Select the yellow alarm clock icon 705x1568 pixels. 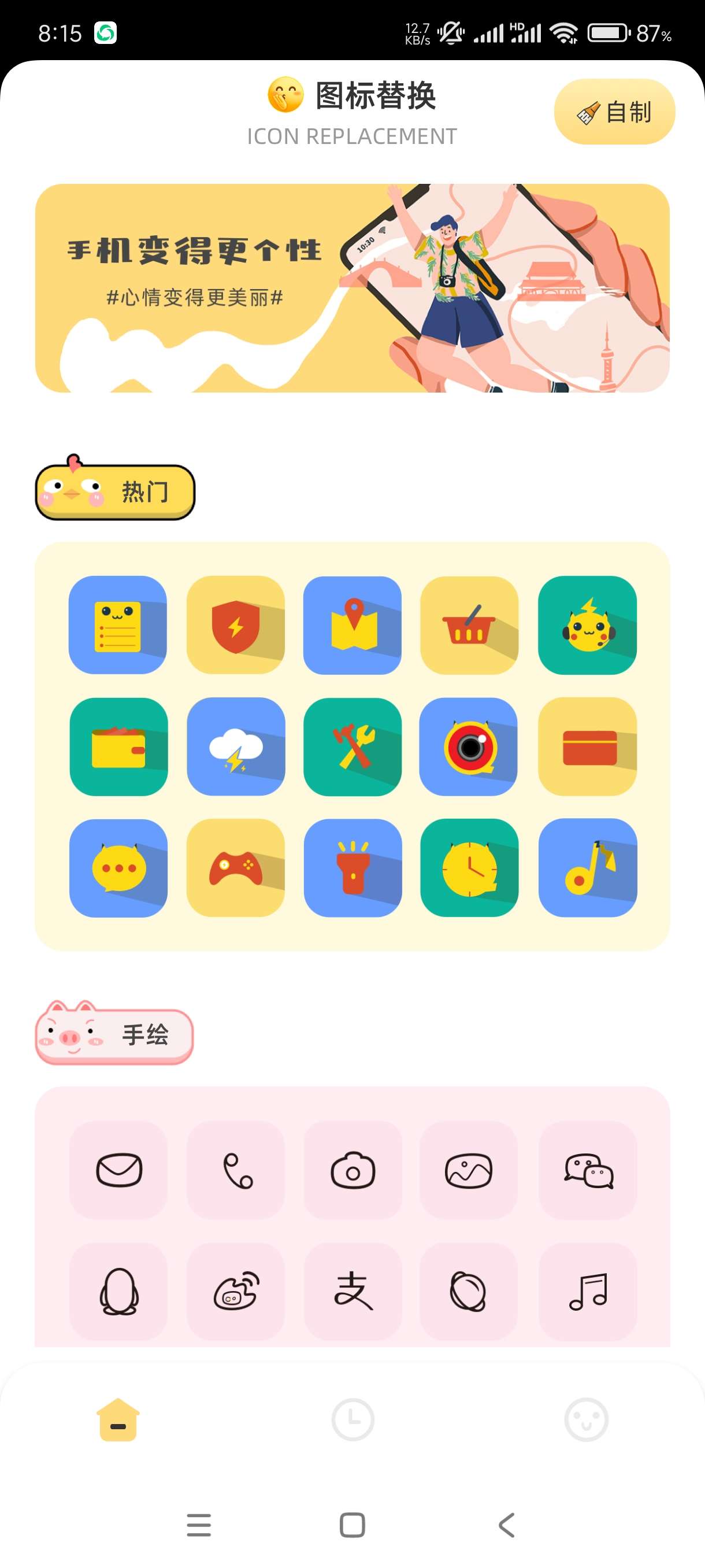coord(469,867)
